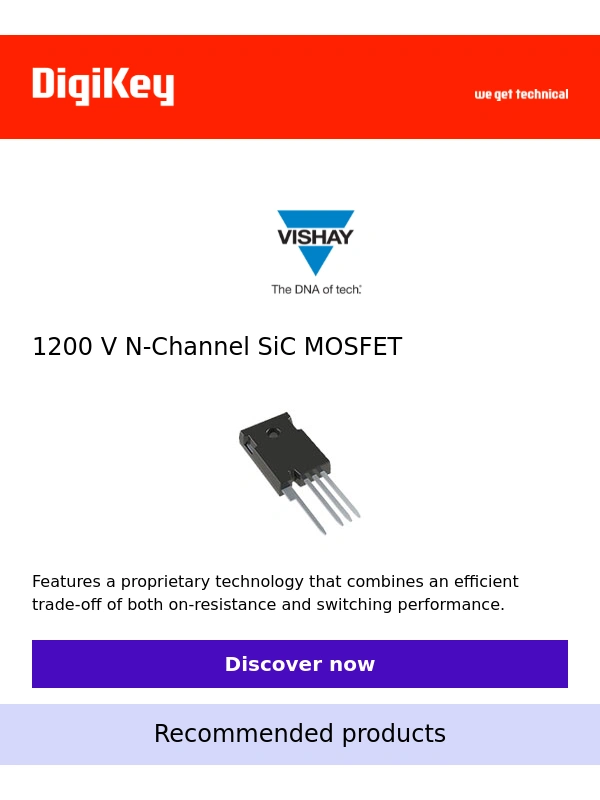Open the SiC MOSFET product image
The image size is (600, 800).
tap(296, 470)
